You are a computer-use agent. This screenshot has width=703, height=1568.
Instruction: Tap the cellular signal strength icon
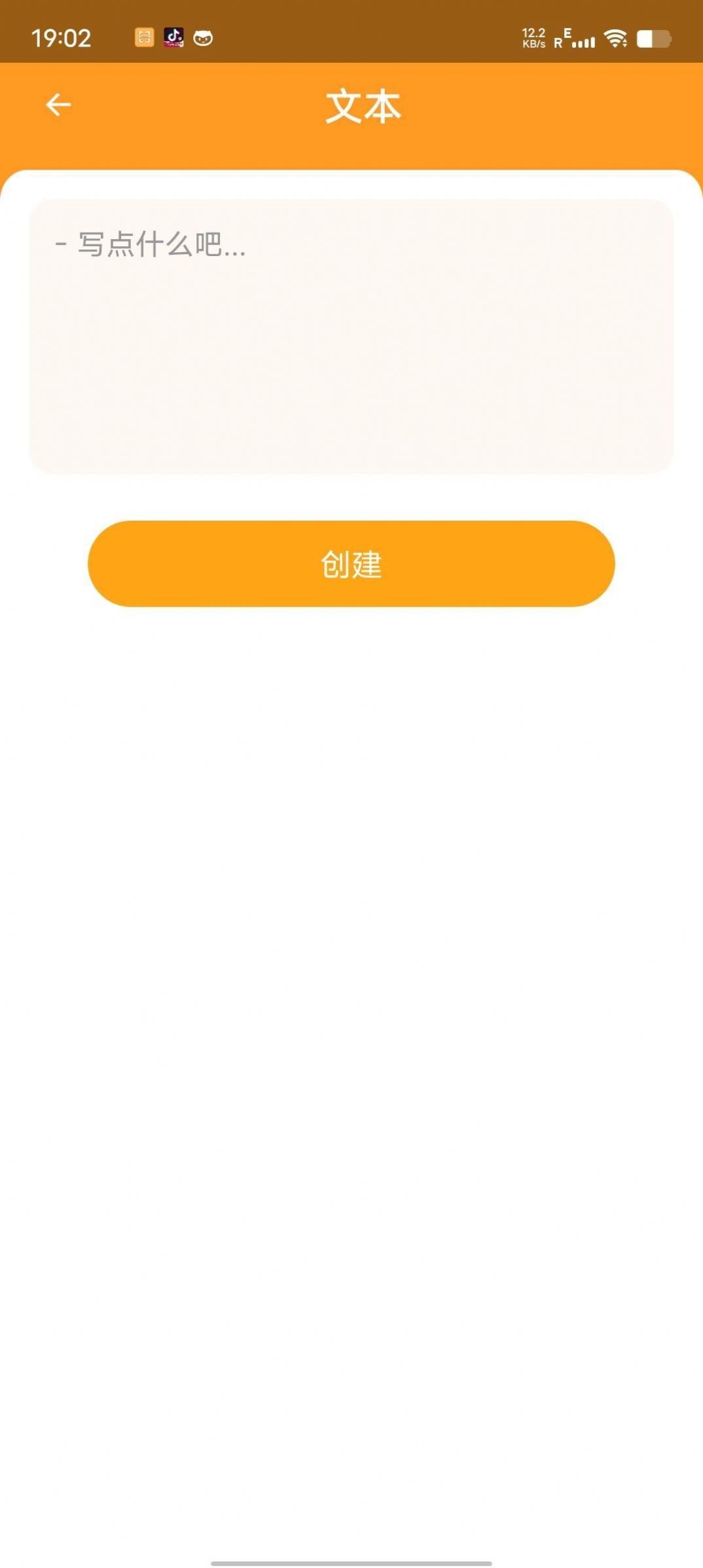pos(585,41)
